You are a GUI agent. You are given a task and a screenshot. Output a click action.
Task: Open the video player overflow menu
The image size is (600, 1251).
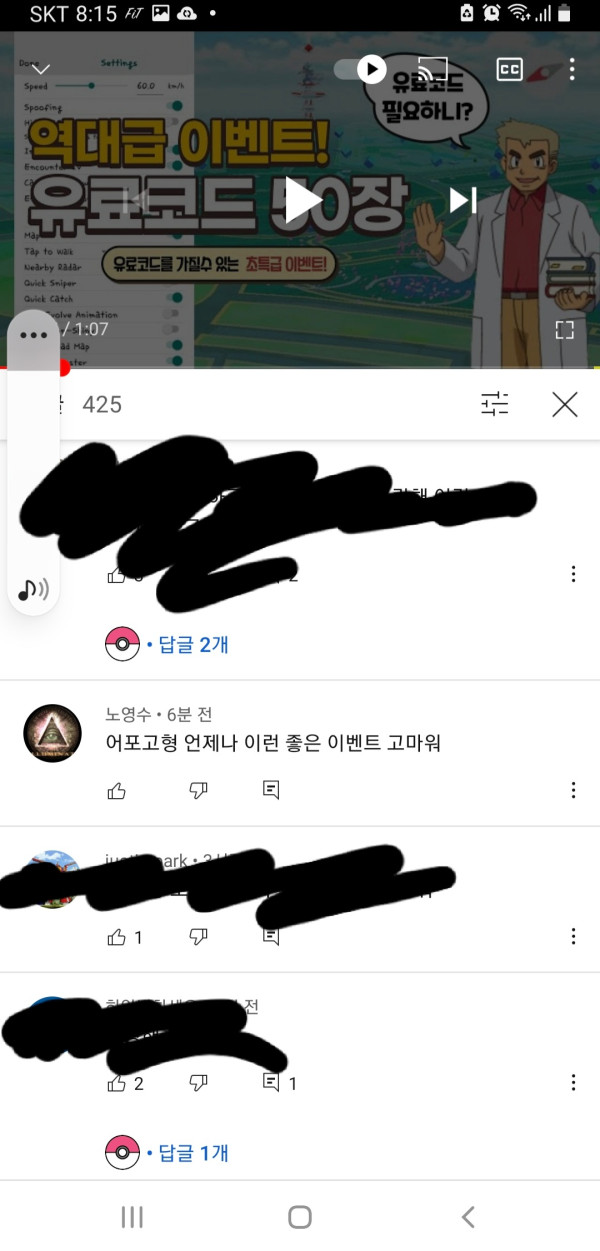coord(572,69)
